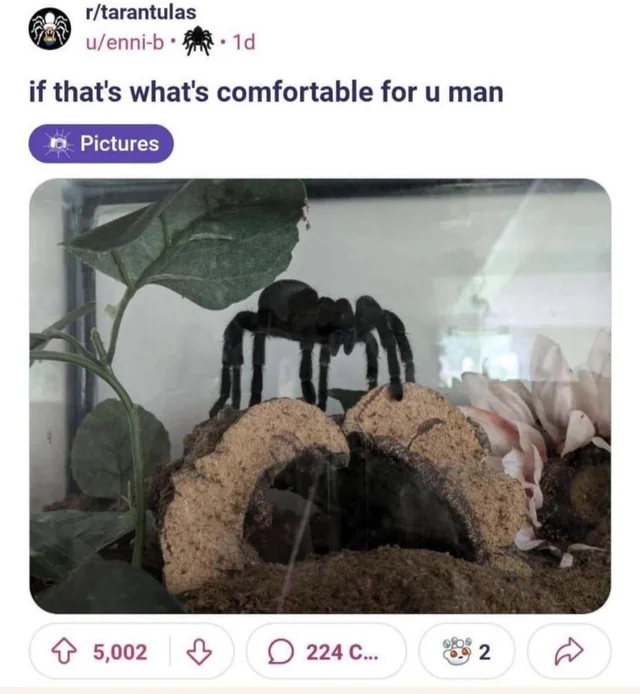Open the r/tarantulas community avatar
The image size is (640, 694).
click(x=48, y=29)
